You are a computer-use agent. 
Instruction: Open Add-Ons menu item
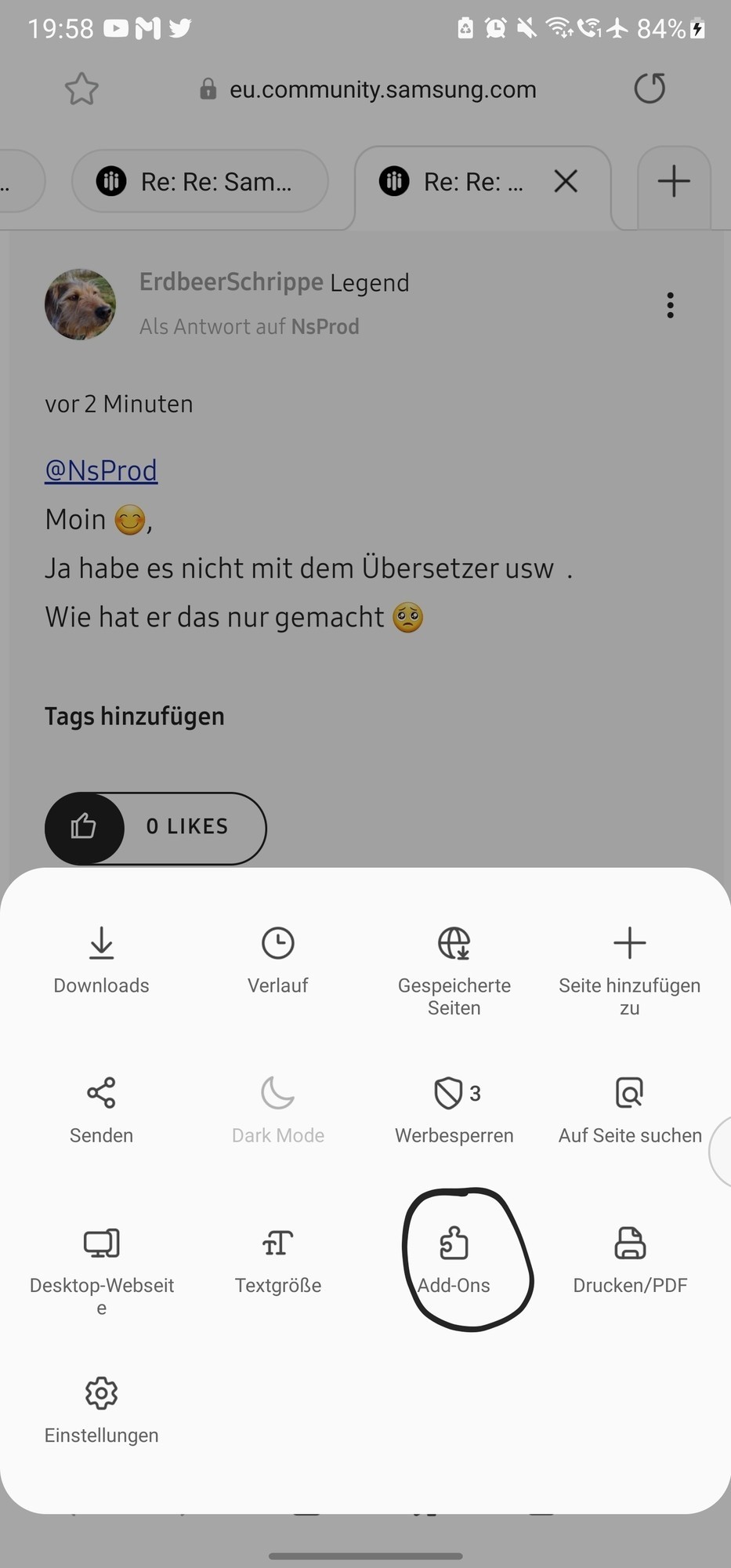click(x=454, y=1258)
